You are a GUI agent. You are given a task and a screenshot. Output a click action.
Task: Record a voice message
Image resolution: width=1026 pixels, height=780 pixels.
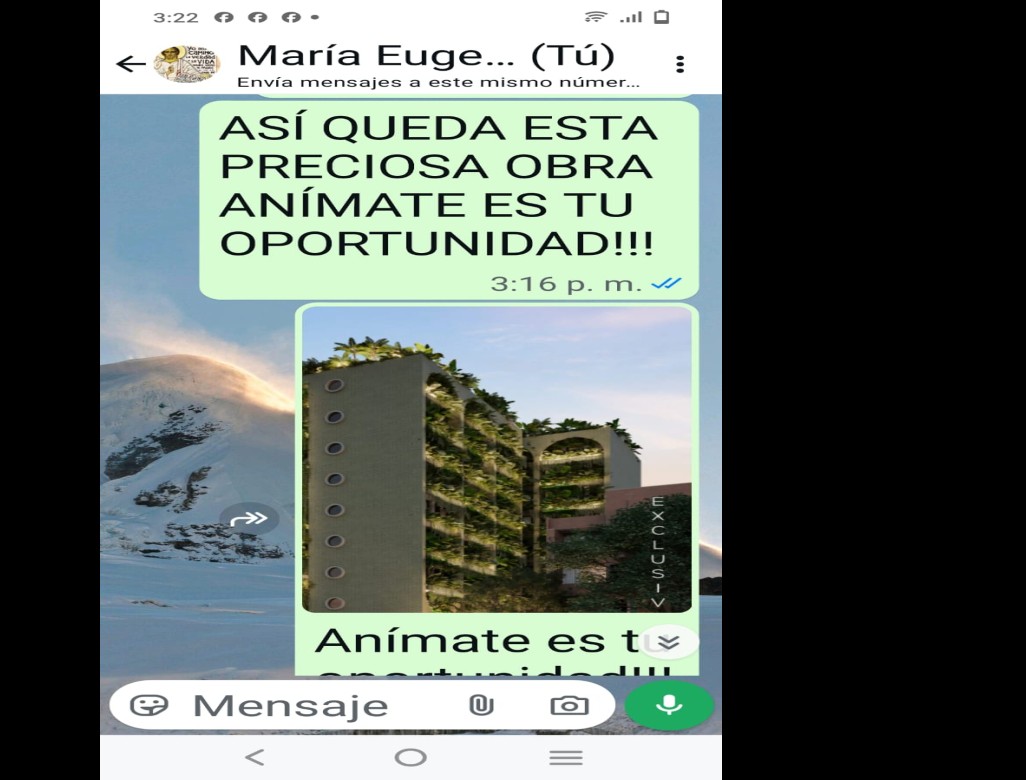[x=669, y=705]
